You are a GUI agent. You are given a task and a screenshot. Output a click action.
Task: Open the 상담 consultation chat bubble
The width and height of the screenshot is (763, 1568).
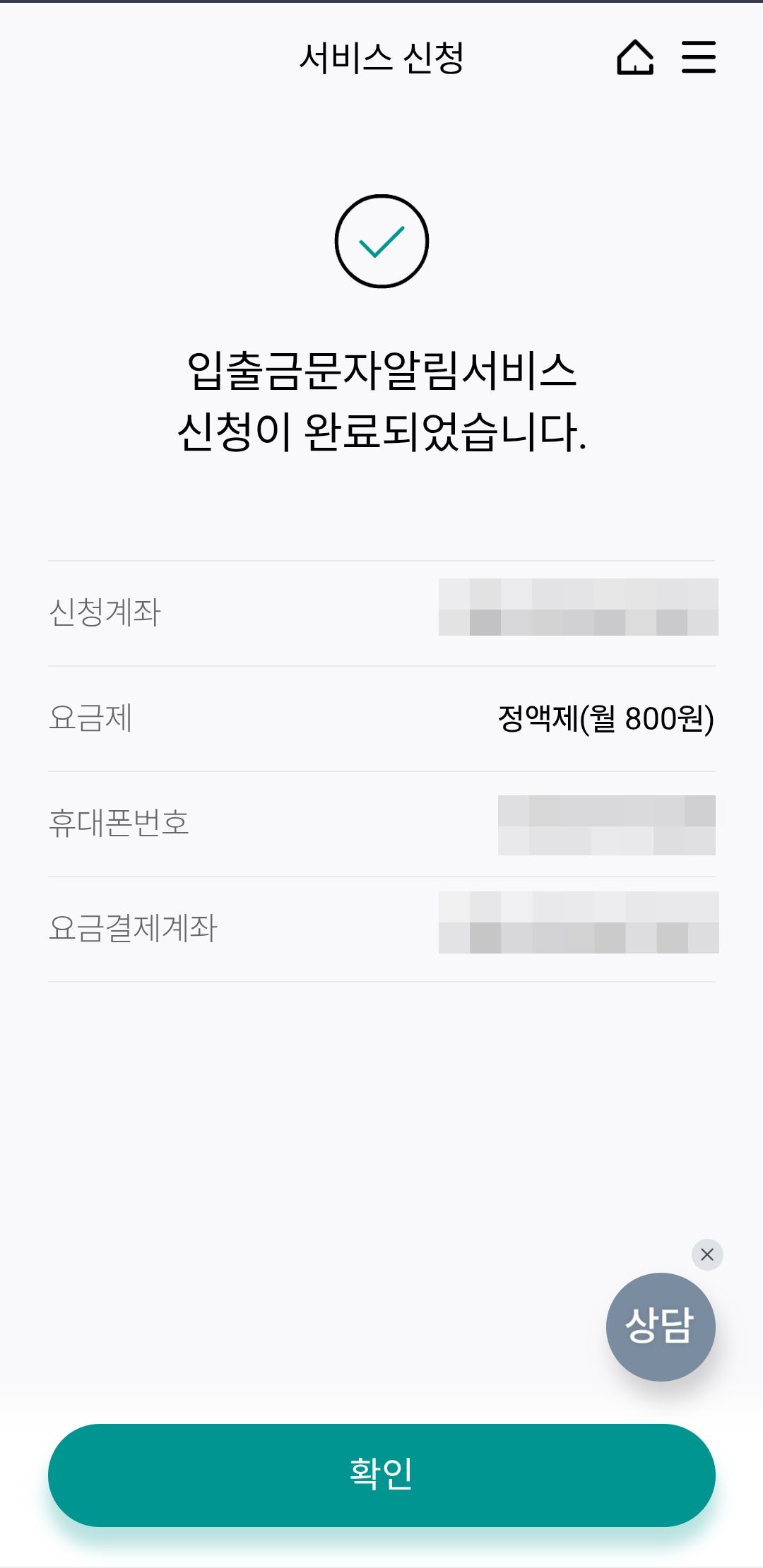(x=661, y=1326)
